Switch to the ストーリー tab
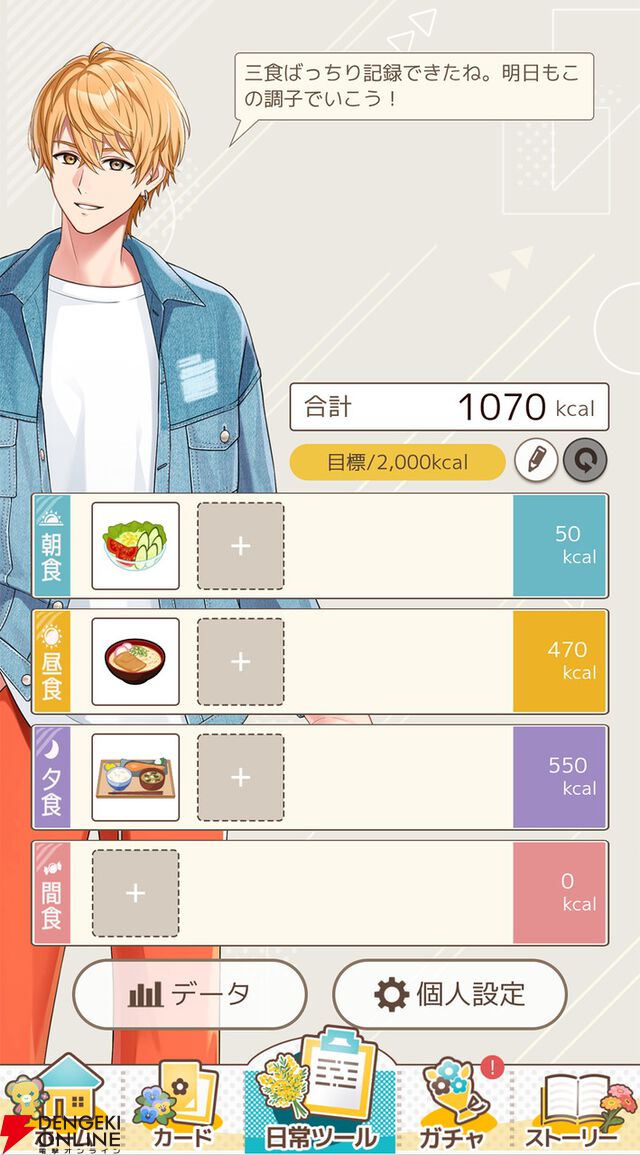The width and height of the screenshot is (640, 1155). (578, 1110)
